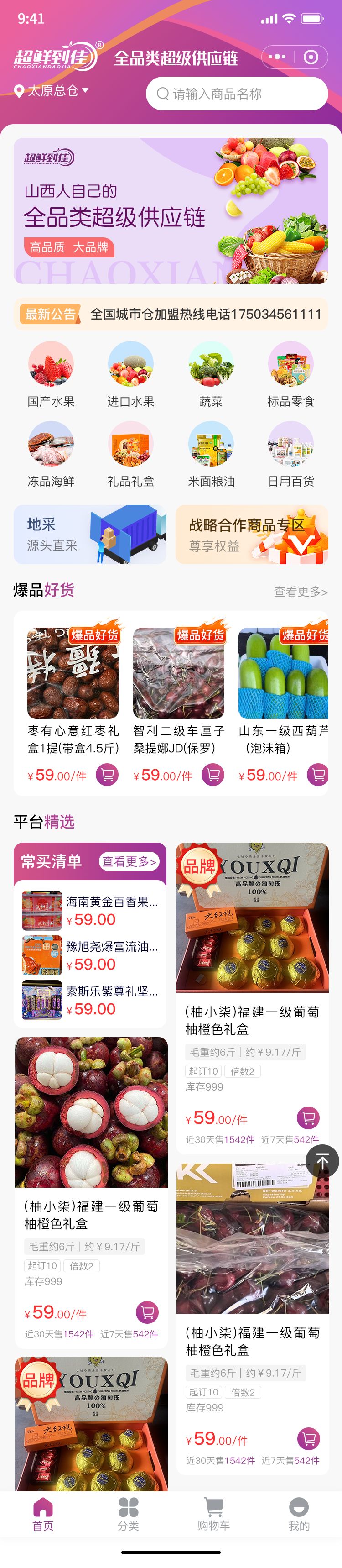Image resolution: width=342 pixels, height=1568 pixels.
Task: Go to the 我的 tab
Action: (x=299, y=1515)
